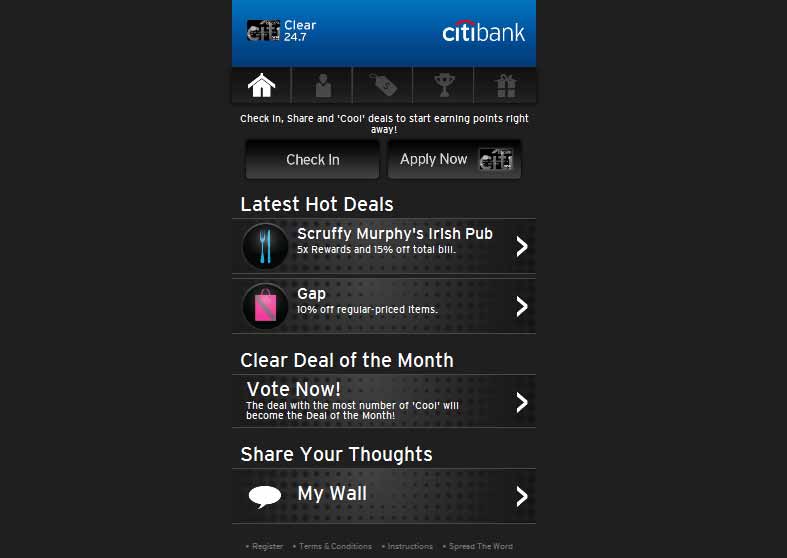Open Scruffy Murphy's Irish Pub deal
The image size is (787, 558).
click(x=384, y=246)
